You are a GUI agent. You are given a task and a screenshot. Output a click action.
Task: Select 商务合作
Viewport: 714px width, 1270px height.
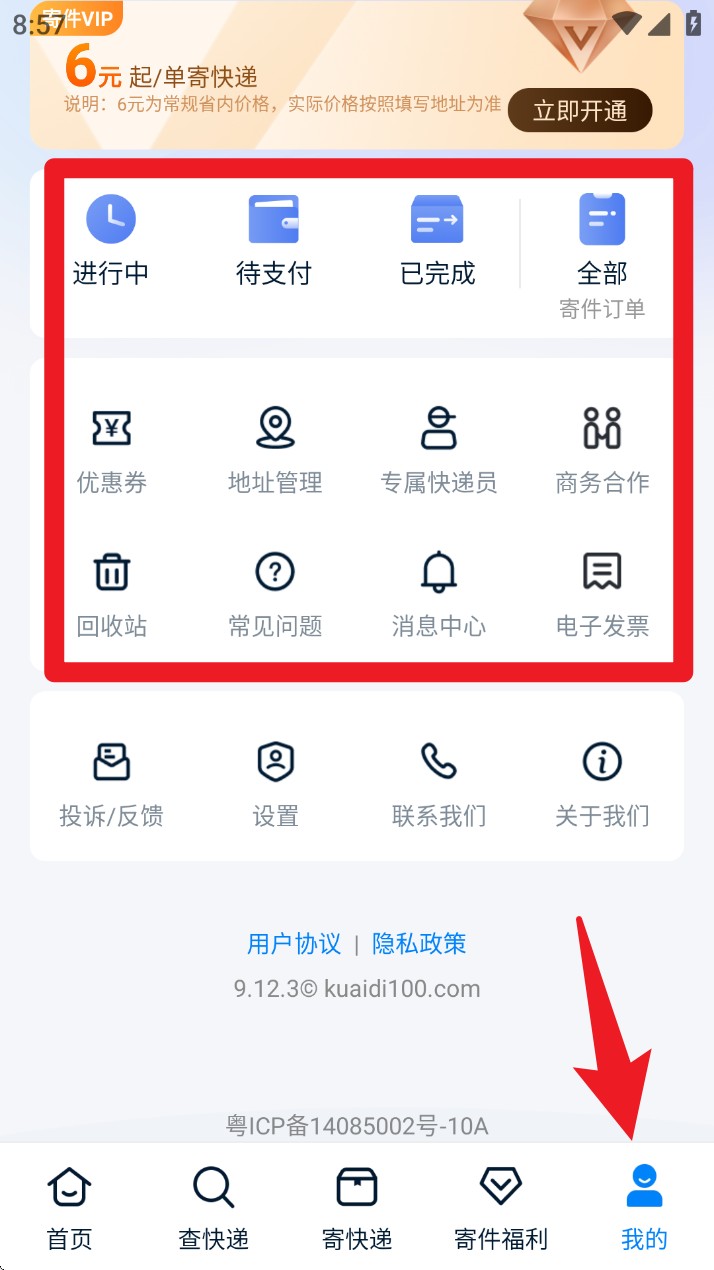[x=602, y=452]
